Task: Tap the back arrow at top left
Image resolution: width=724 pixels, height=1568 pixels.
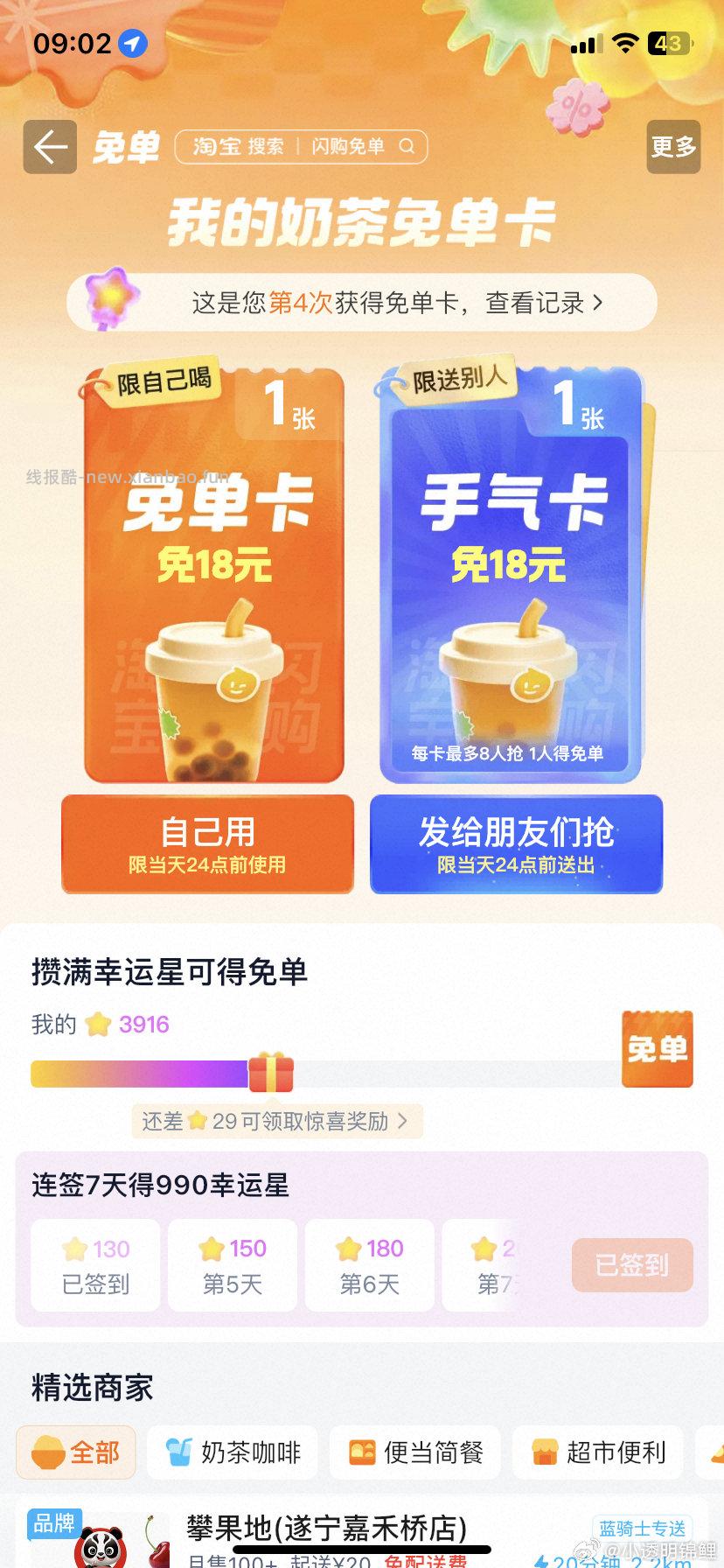Action: 50,147
